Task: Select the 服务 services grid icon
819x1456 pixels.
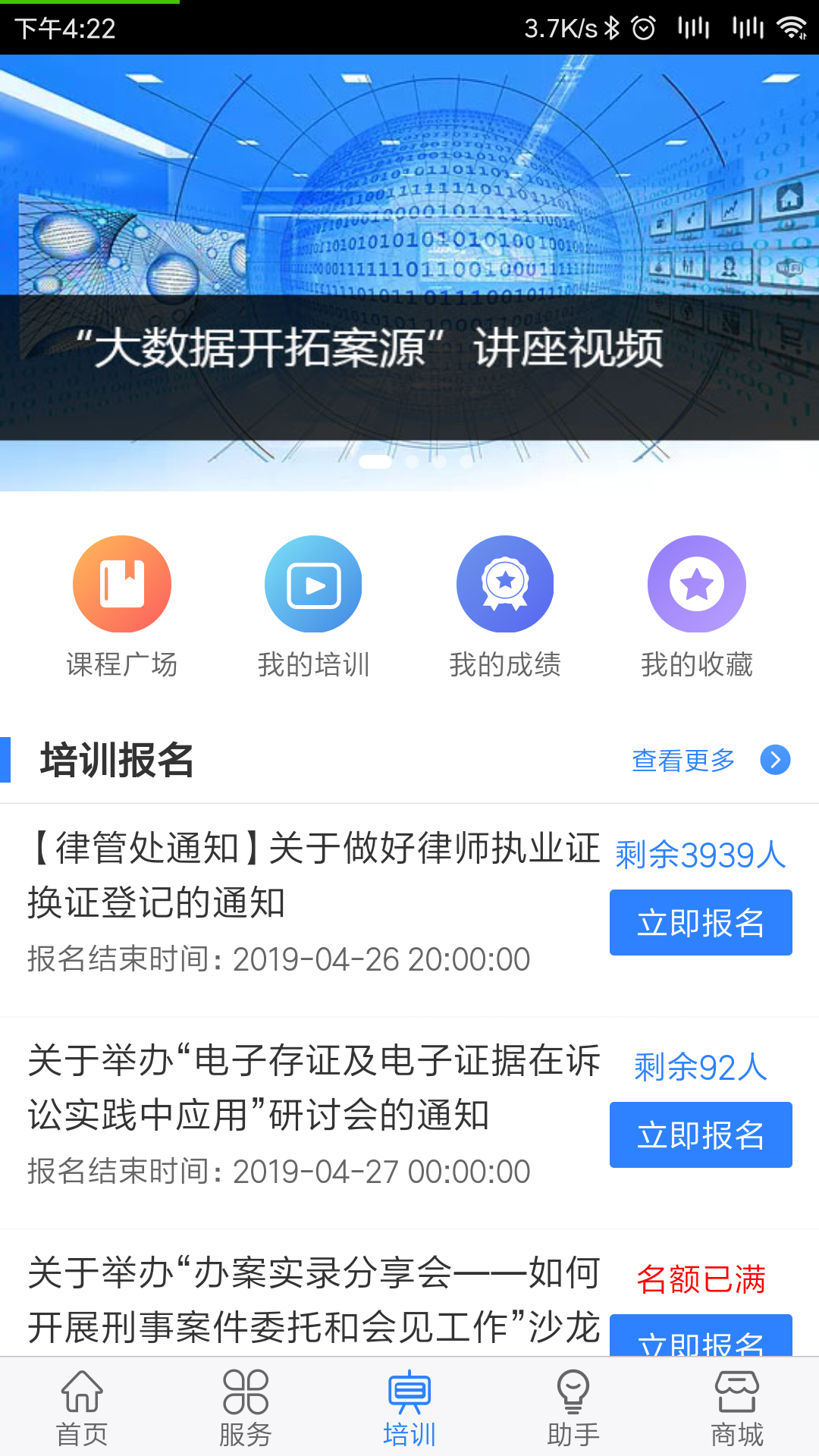Action: coord(246,1395)
